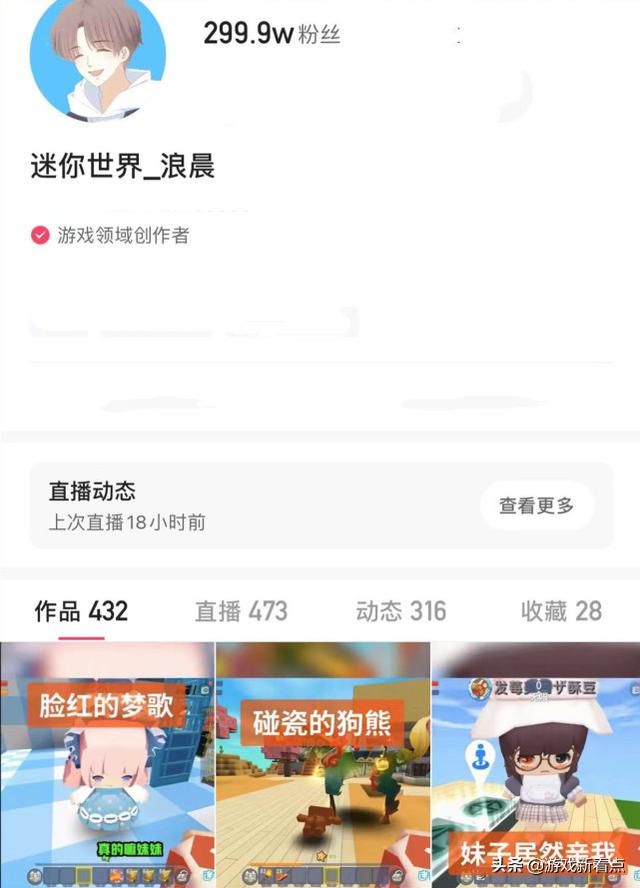Open the 动态 316 tab
Viewport: 640px width, 888px height.
(x=401, y=611)
